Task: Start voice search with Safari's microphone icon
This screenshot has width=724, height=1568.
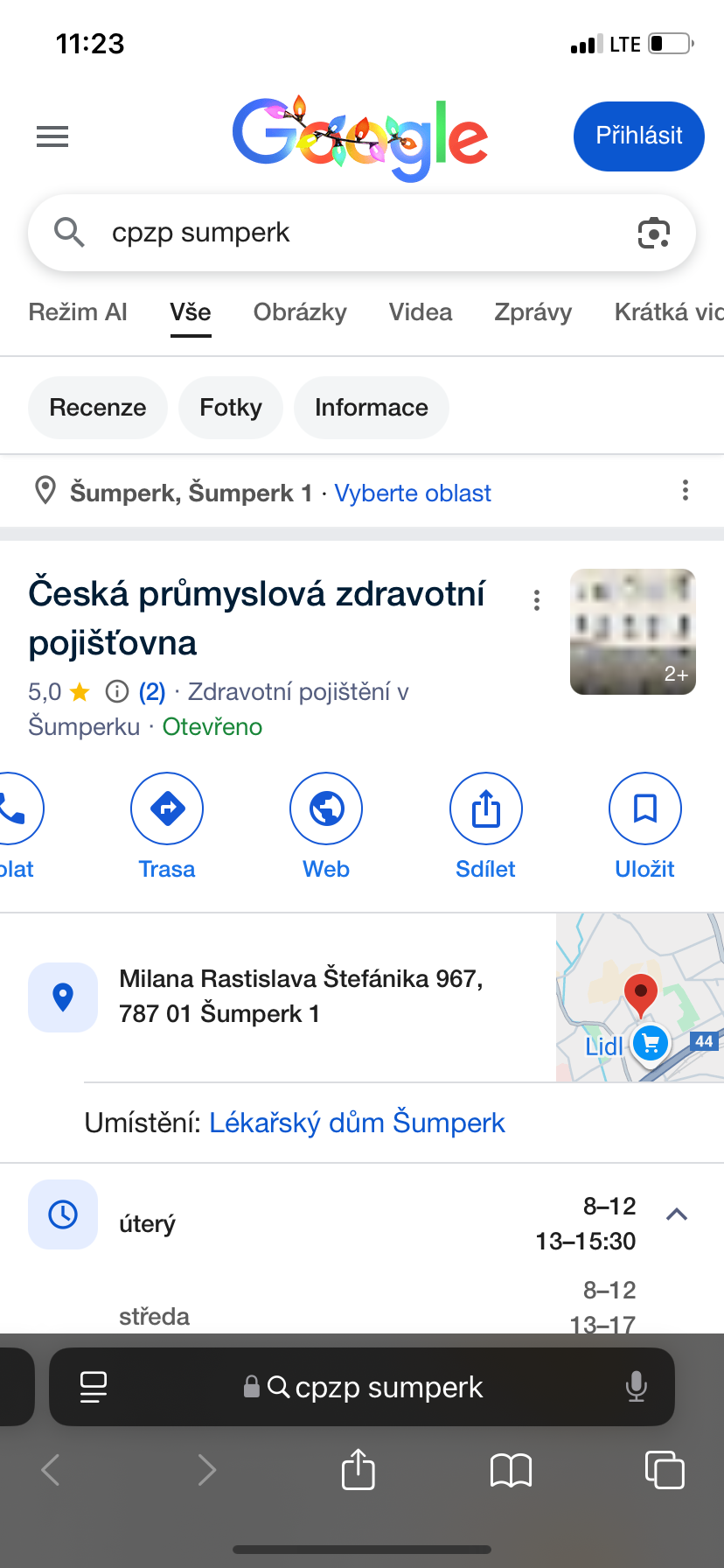Action: 636,1386
